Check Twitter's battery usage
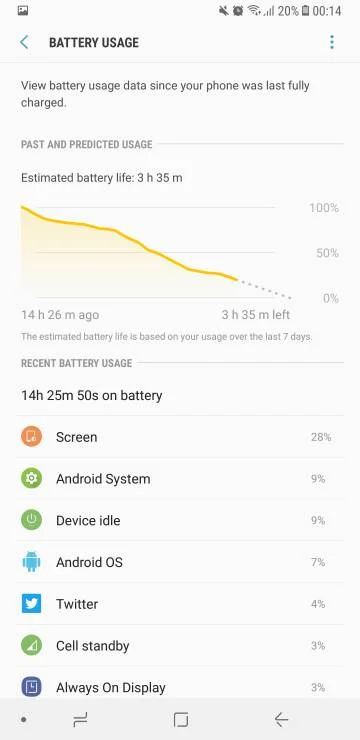Viewport: 360px width, 740px height. point(180,604)
